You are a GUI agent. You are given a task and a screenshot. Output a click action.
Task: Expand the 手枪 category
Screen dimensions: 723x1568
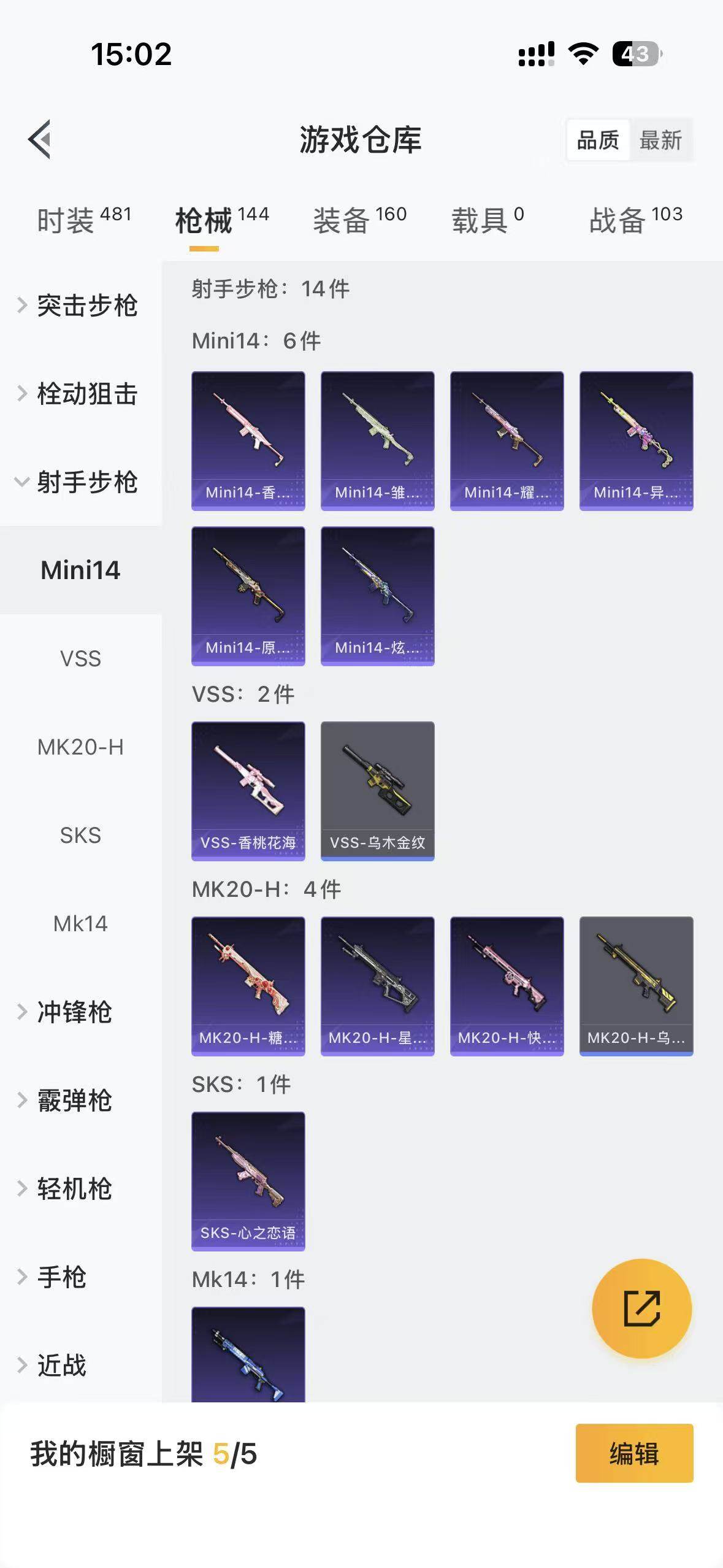click(62, 1277)
